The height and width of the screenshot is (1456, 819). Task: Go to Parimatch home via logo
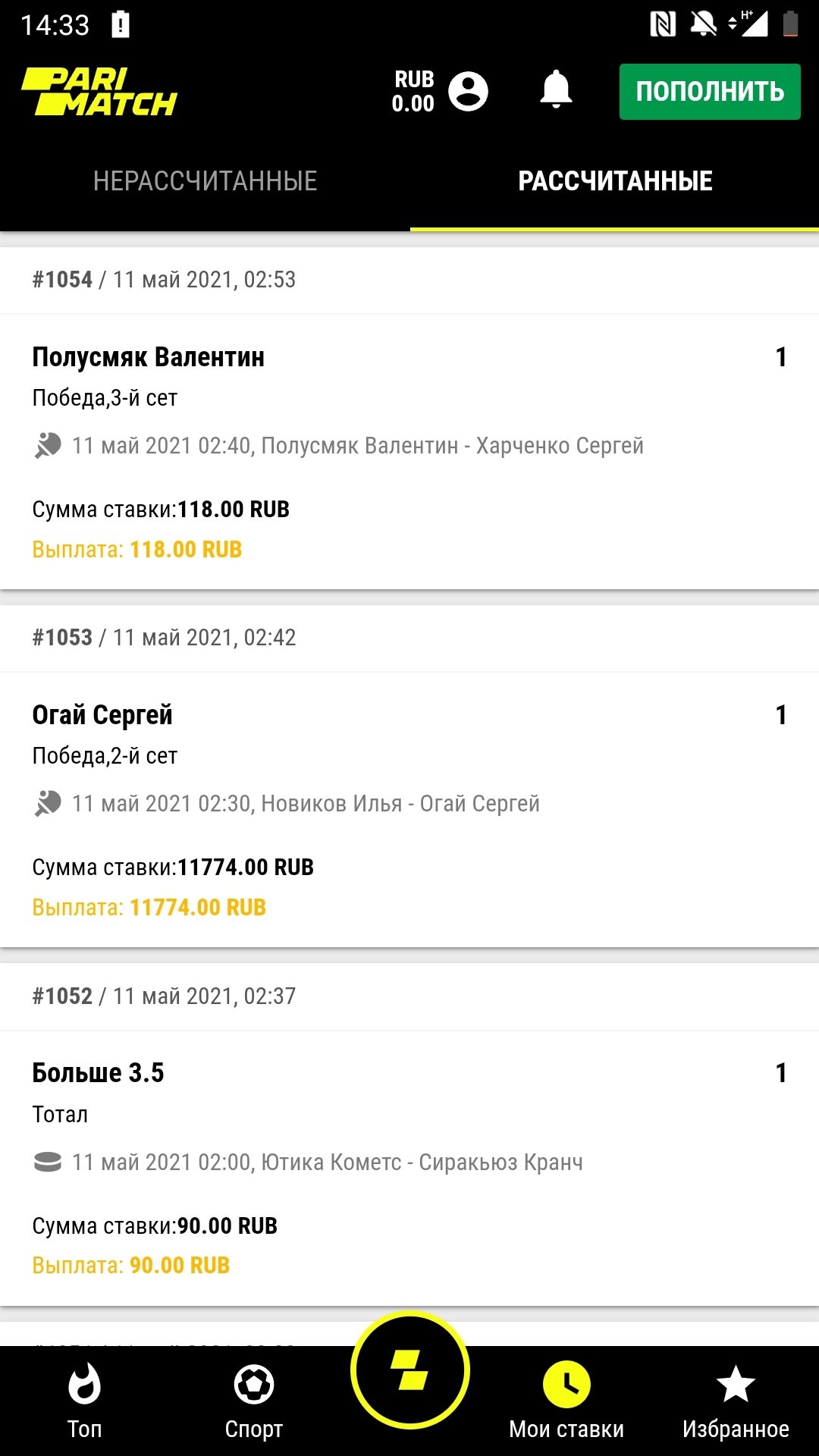(x=99, y=93)
